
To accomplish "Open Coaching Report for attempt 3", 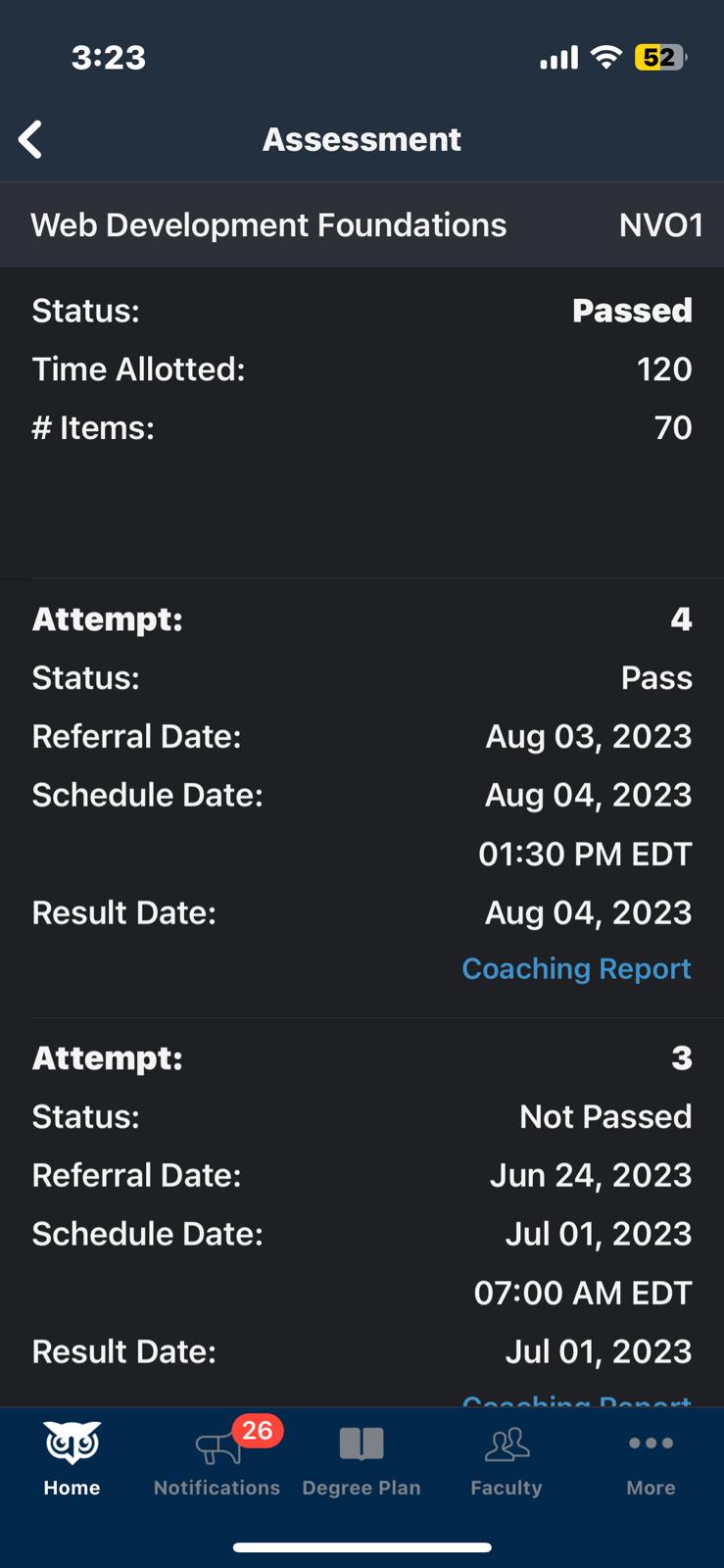I will coord(576,1400).
